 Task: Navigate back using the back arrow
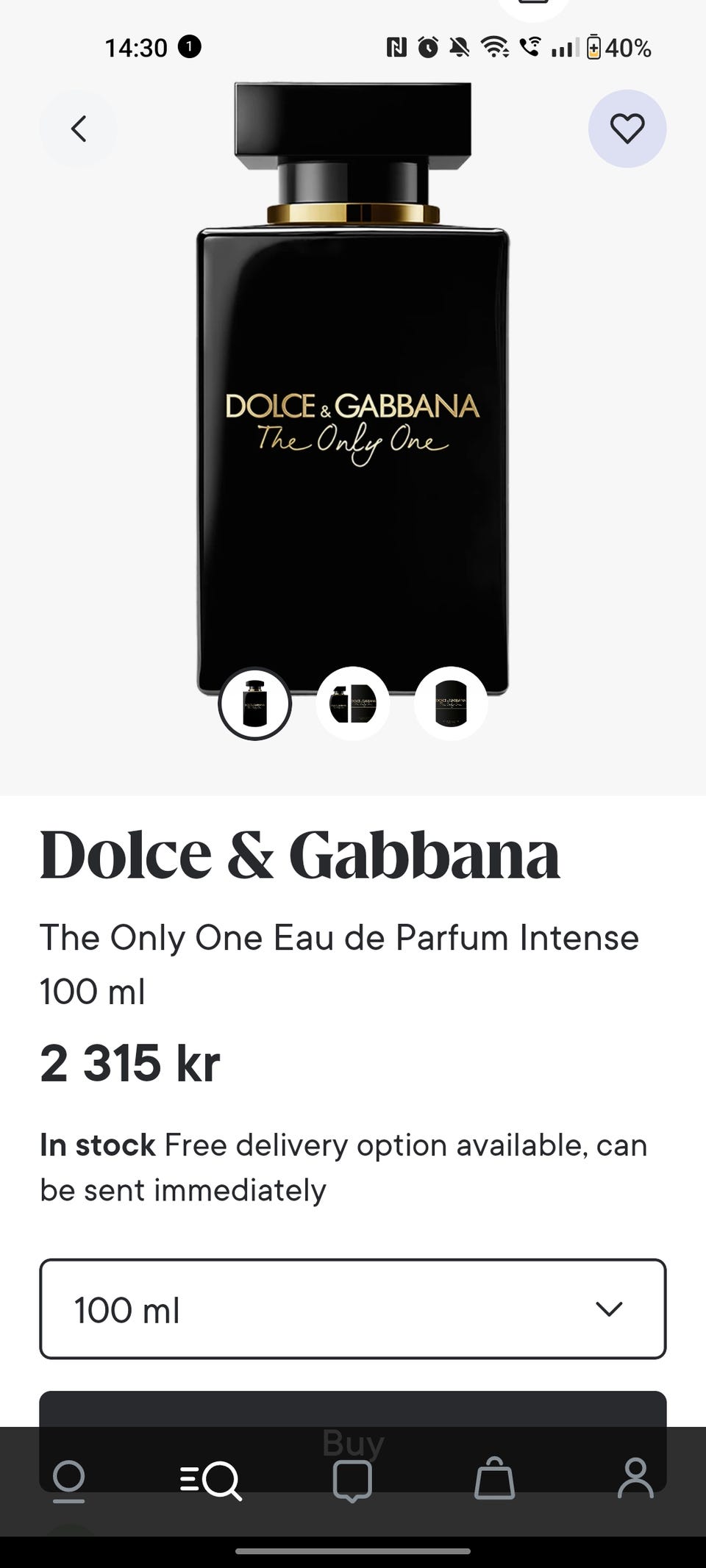coord(79,128)
